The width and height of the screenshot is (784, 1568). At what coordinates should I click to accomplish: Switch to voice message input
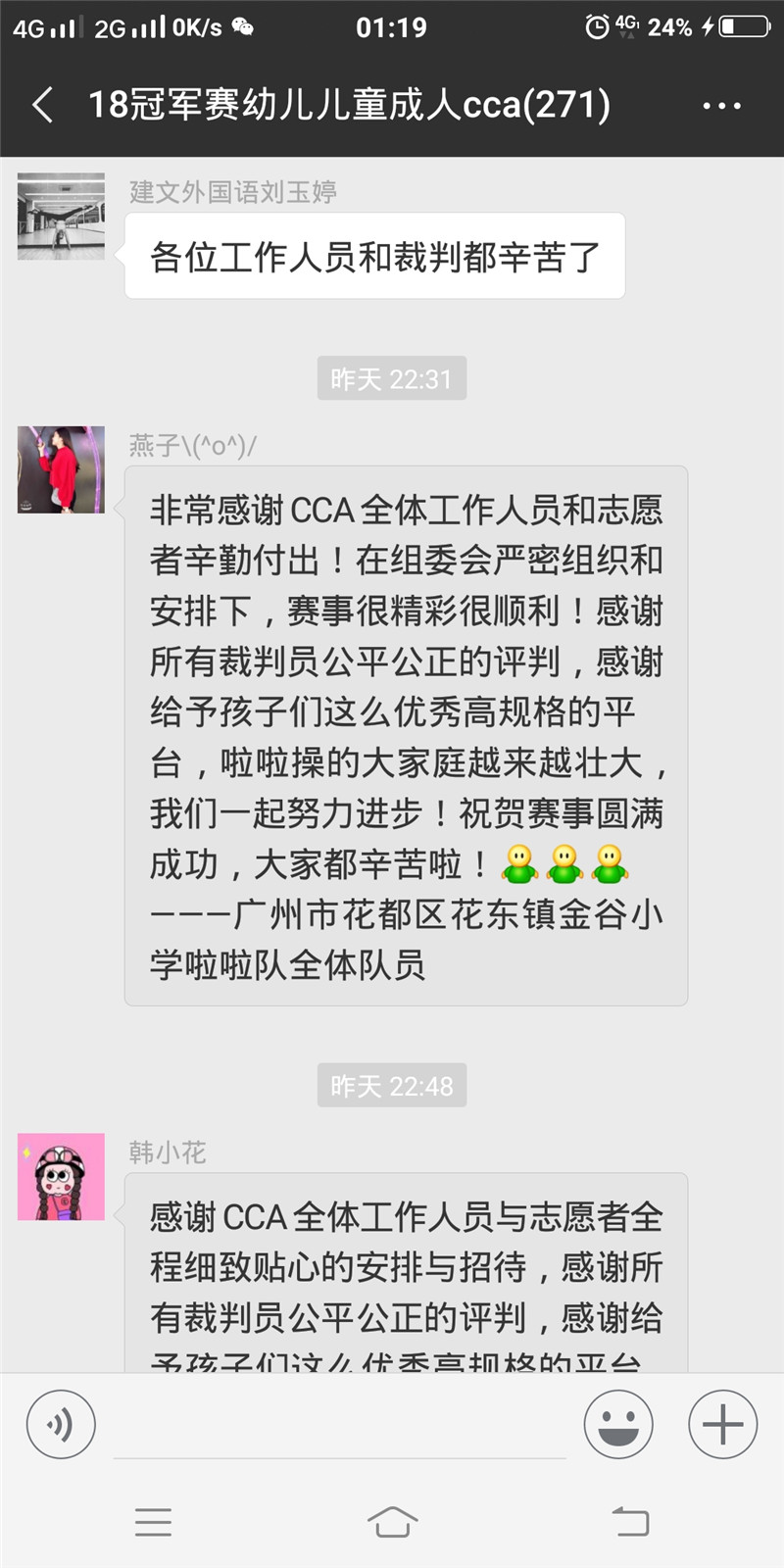tap(61, 1424)
